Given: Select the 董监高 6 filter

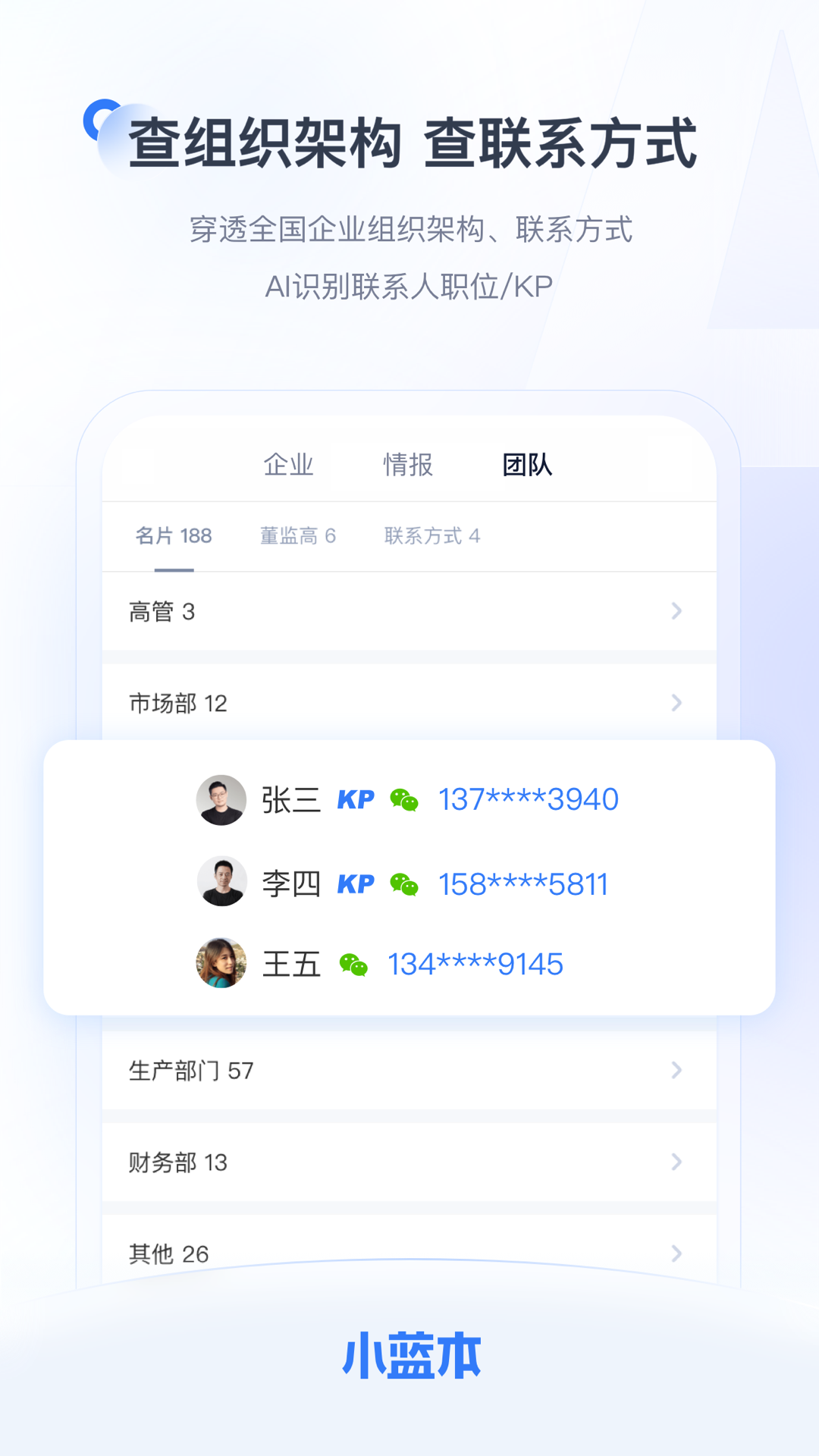Looking at the screenshot, I should click(297, 535).
